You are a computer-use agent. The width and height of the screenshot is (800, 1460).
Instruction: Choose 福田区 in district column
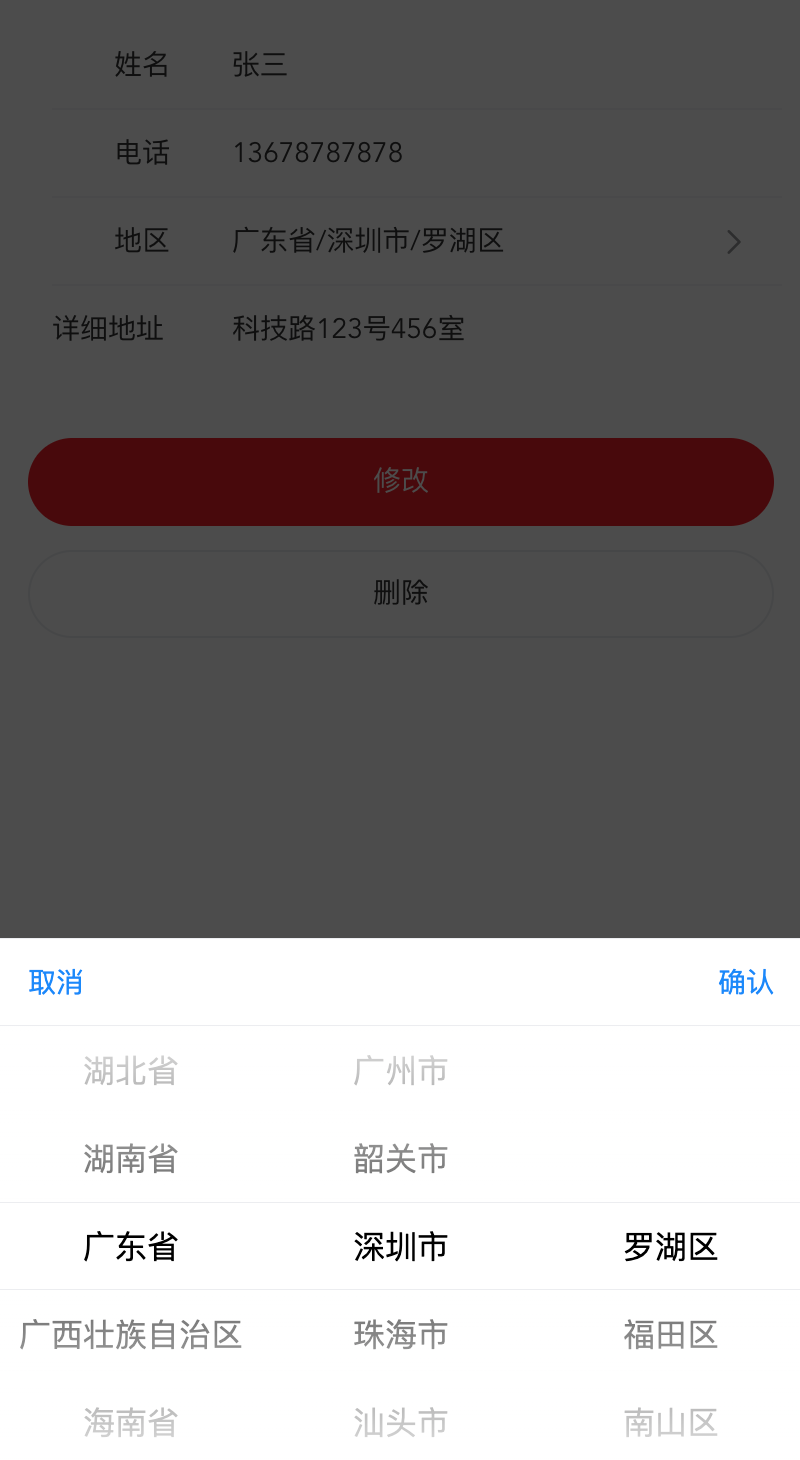[670, 1335]
